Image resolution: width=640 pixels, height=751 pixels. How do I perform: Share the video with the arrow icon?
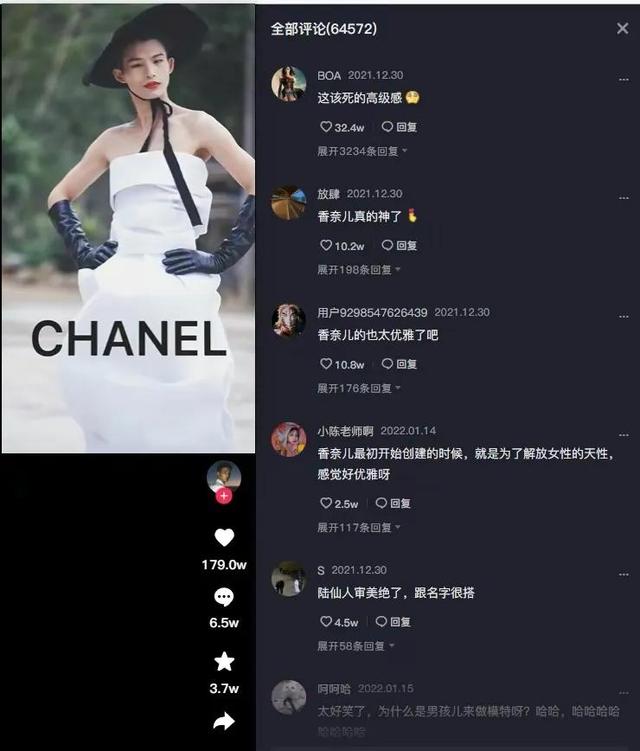[x=224, y=721]
